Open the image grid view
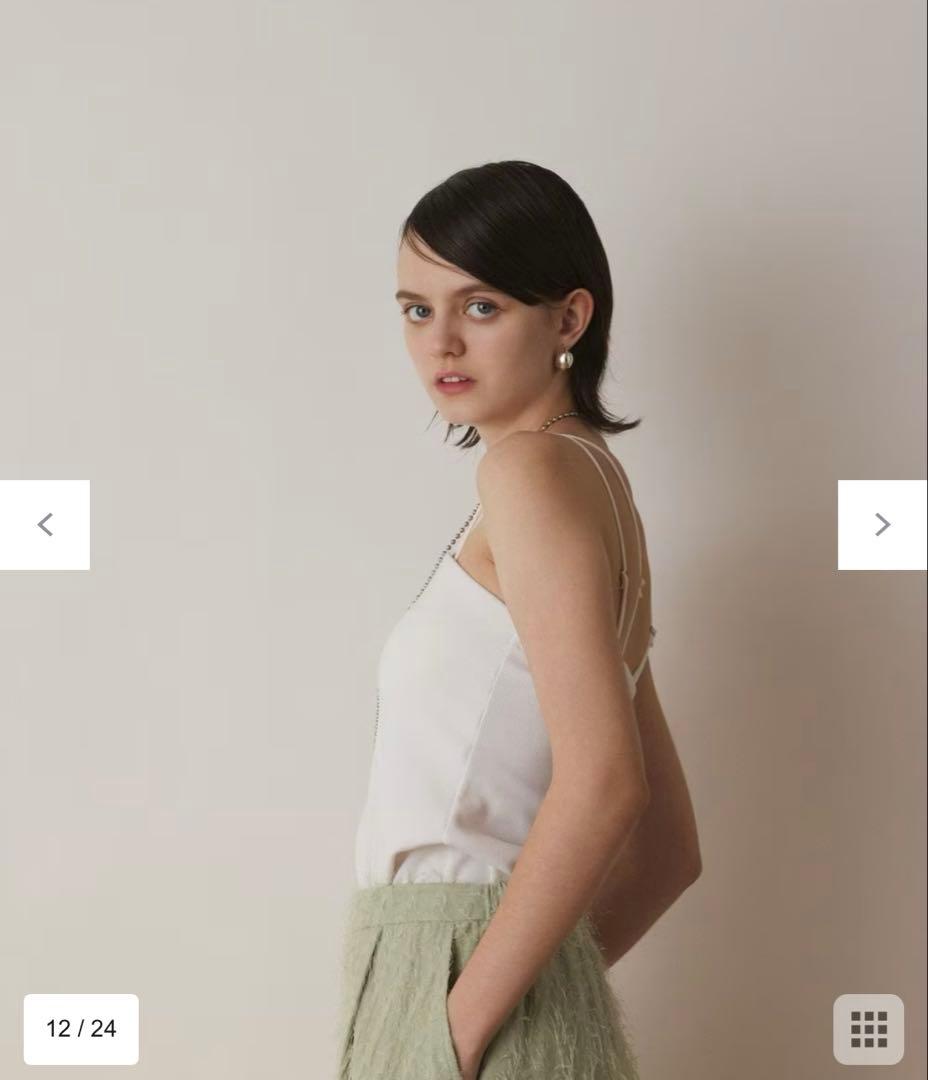Image resolution: width=928 pixels, height=1080 pixels. coord(868,1029)
